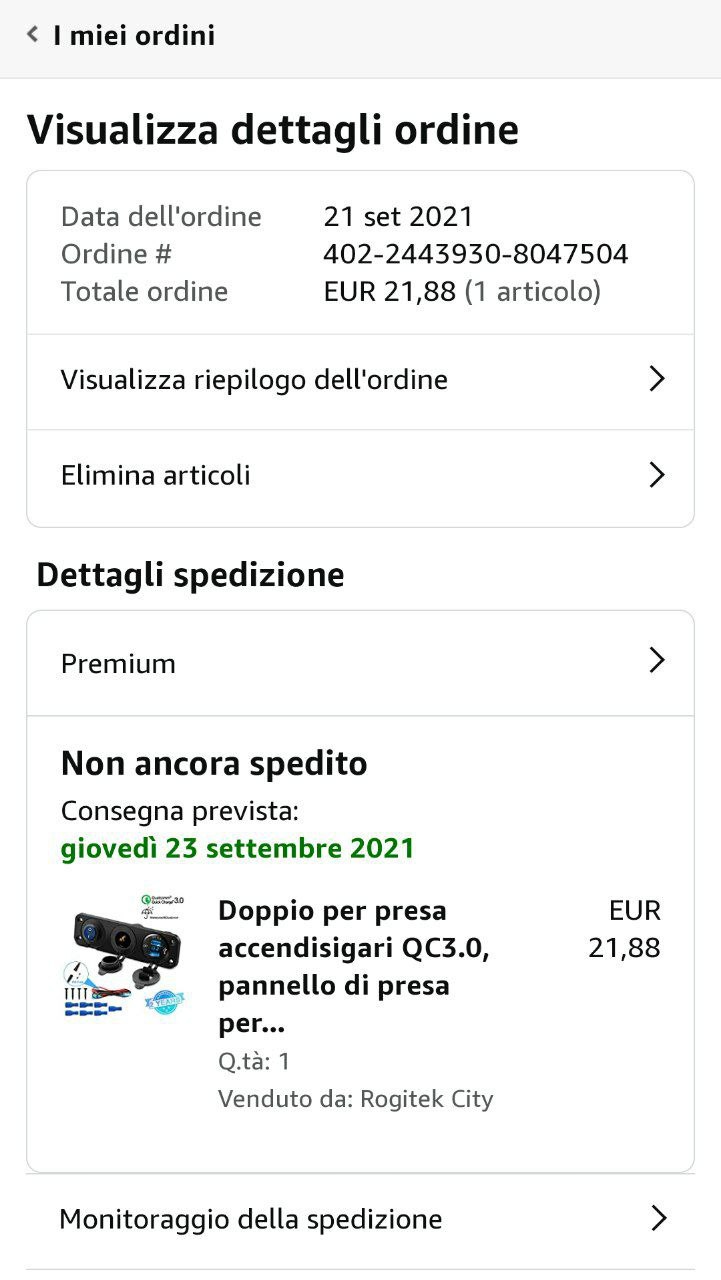Screen dimensions: 721x1280
Task: Go back to I miei ordini
Action: (121, 36)
